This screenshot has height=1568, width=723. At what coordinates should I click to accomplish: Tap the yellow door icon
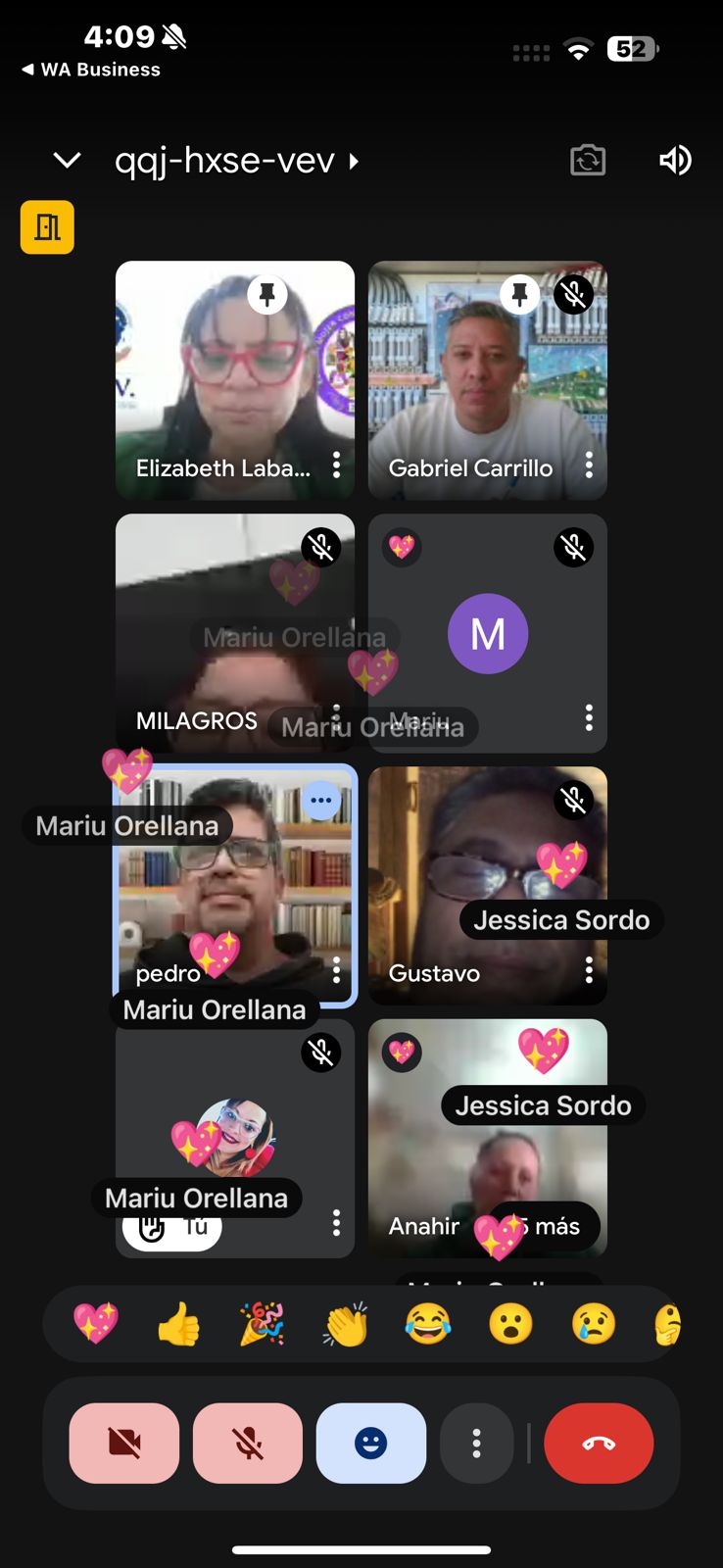[x=47, y=227]
